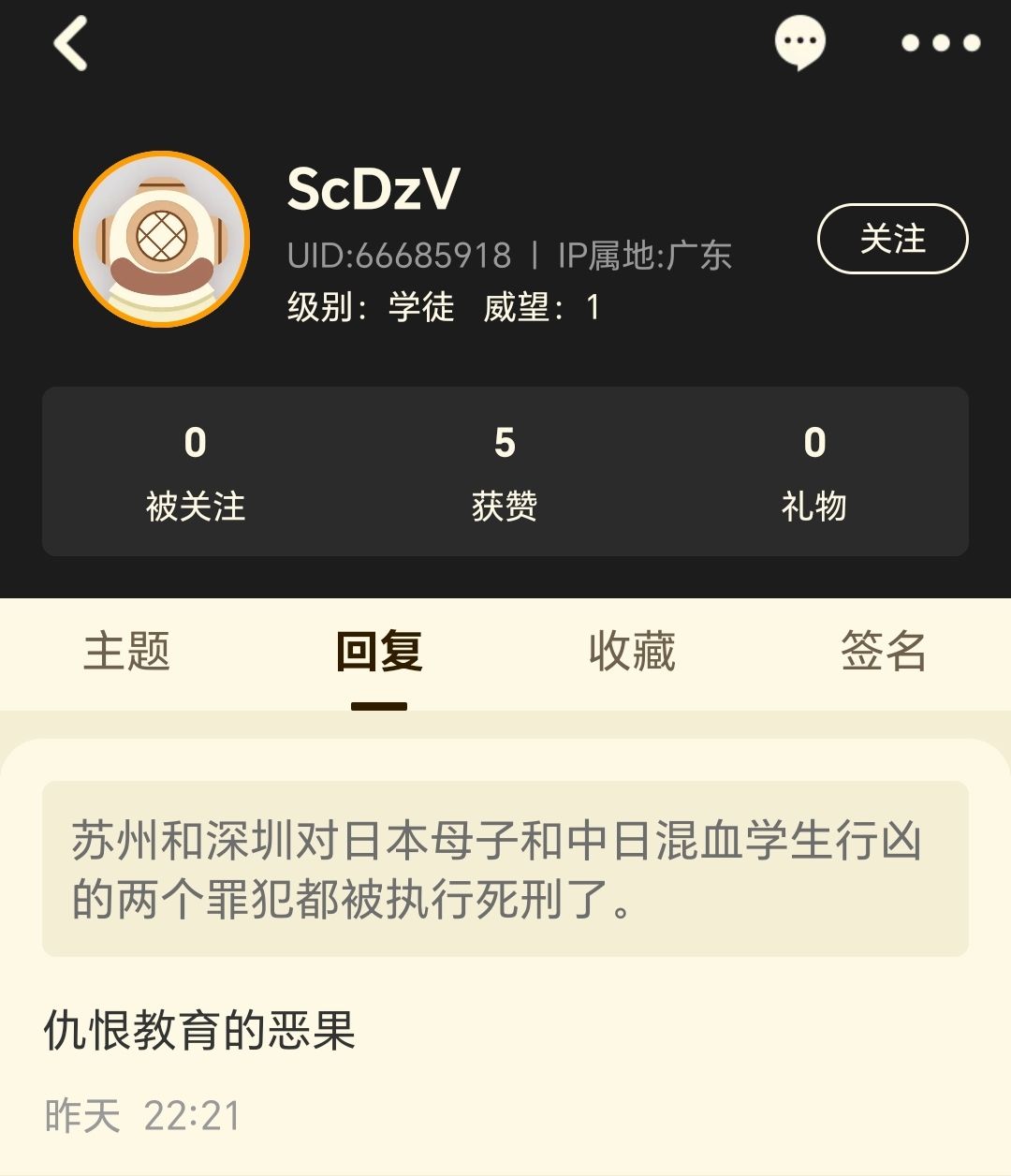Follow user ScDzV with 关注 button
The height and width of the screenshot is (1176, 1011).
pos(892,239)
